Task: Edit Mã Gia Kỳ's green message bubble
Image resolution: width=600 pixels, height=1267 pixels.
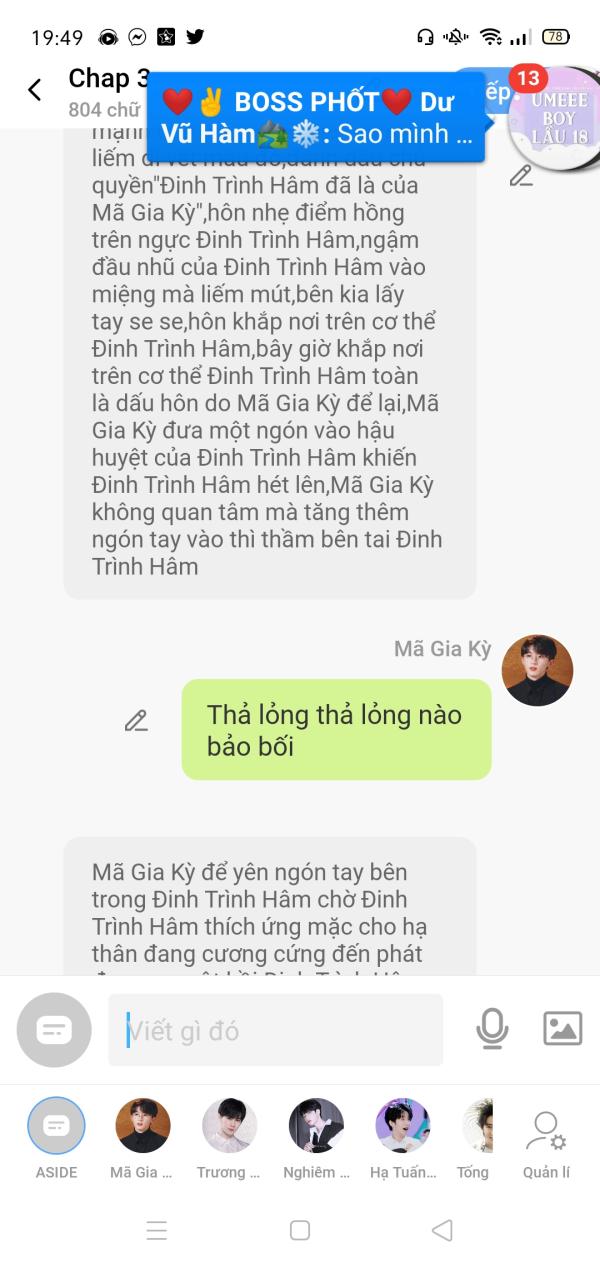Action: [136, 721]
